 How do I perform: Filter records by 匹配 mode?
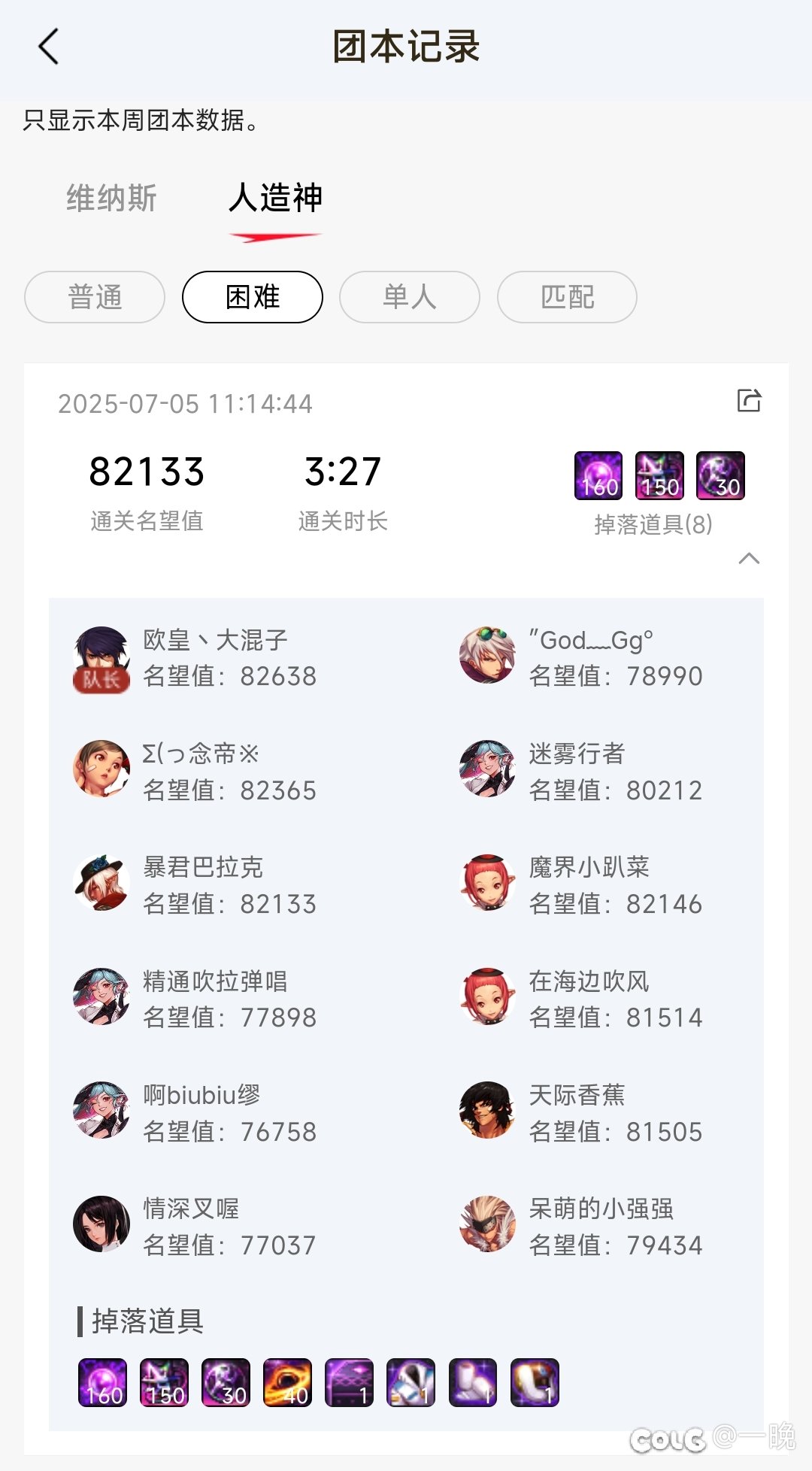[567, 297]
